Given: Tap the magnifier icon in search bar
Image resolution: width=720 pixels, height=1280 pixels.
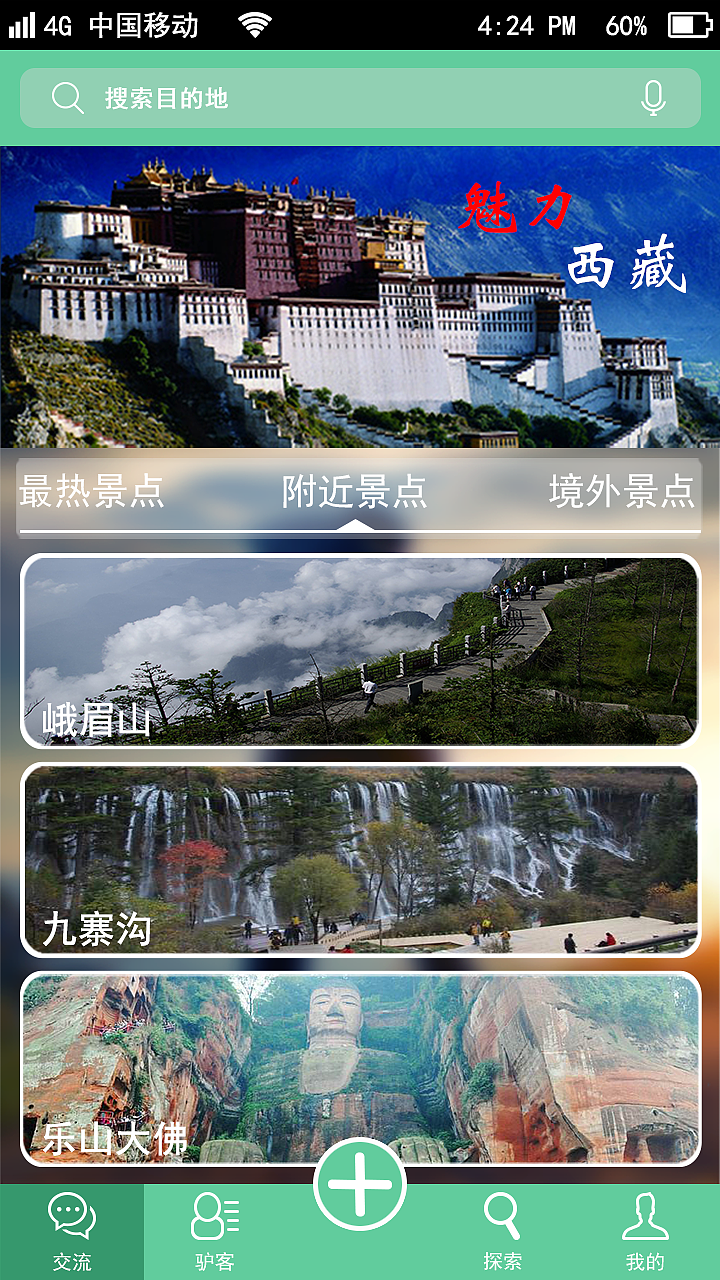Looking at the screenshot, I should 65,99.
